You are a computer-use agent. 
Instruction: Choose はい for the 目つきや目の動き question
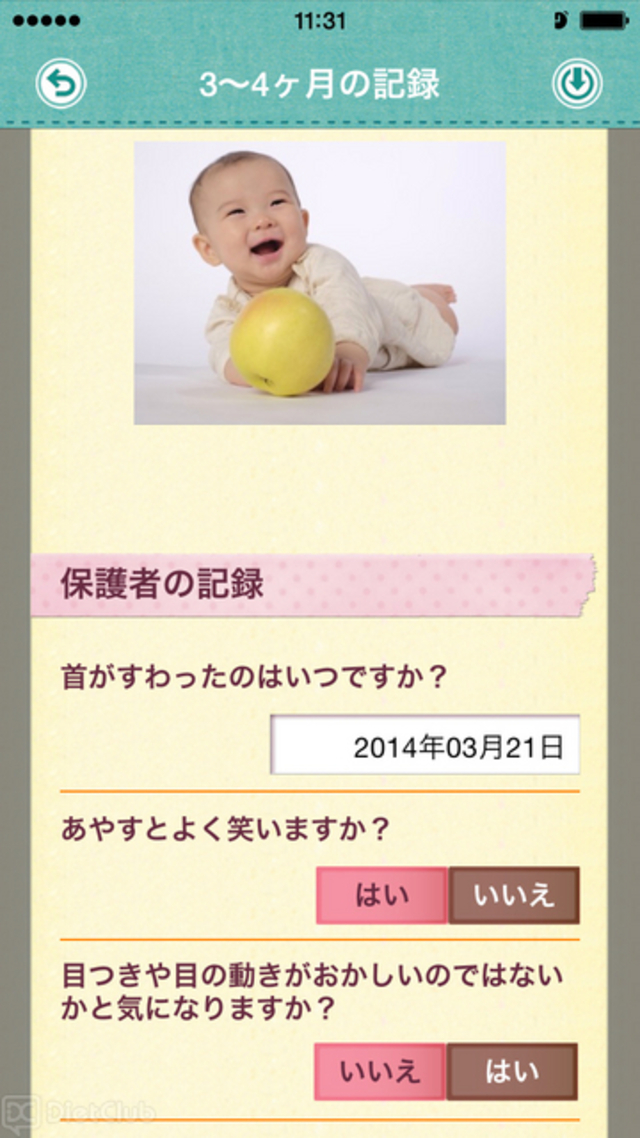point(512,1072)
